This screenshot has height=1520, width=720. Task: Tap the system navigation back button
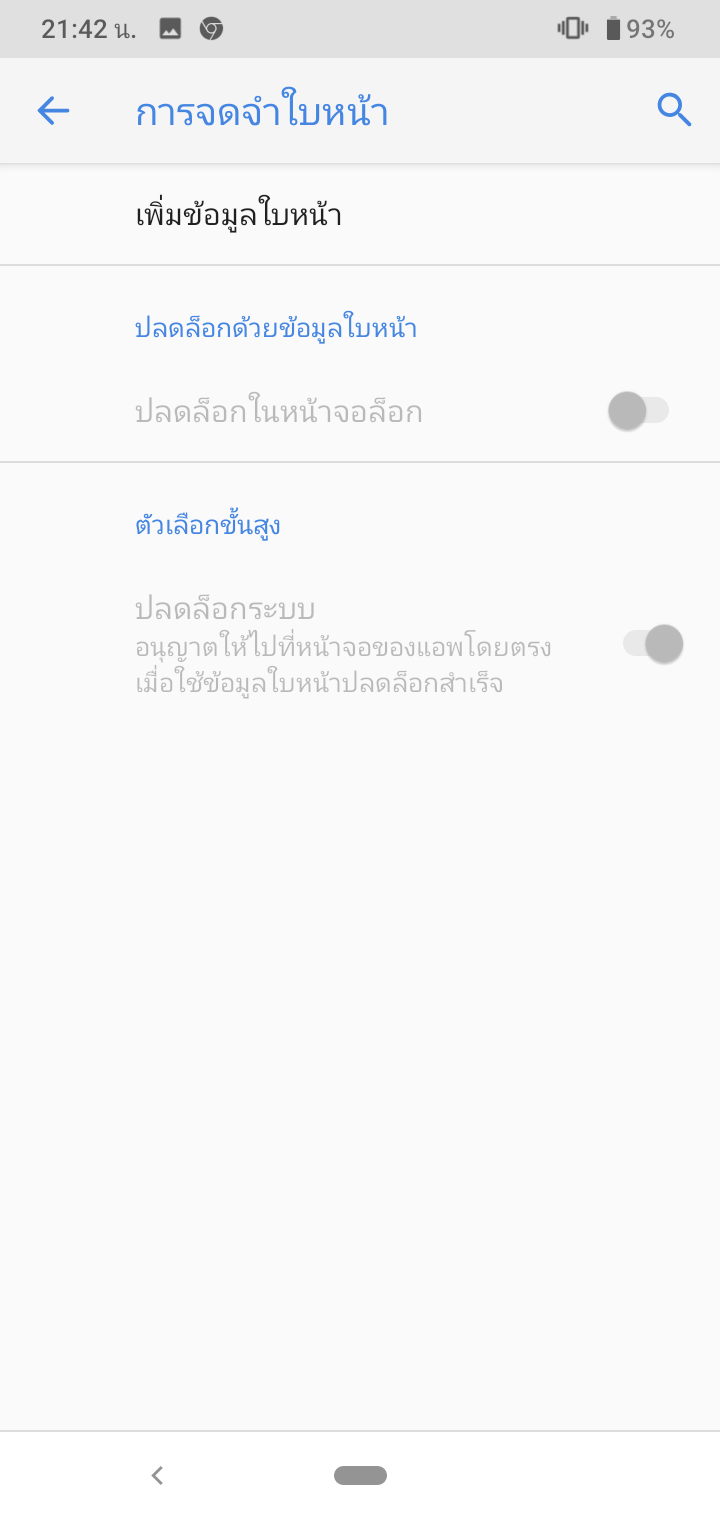pos(157,1475)
